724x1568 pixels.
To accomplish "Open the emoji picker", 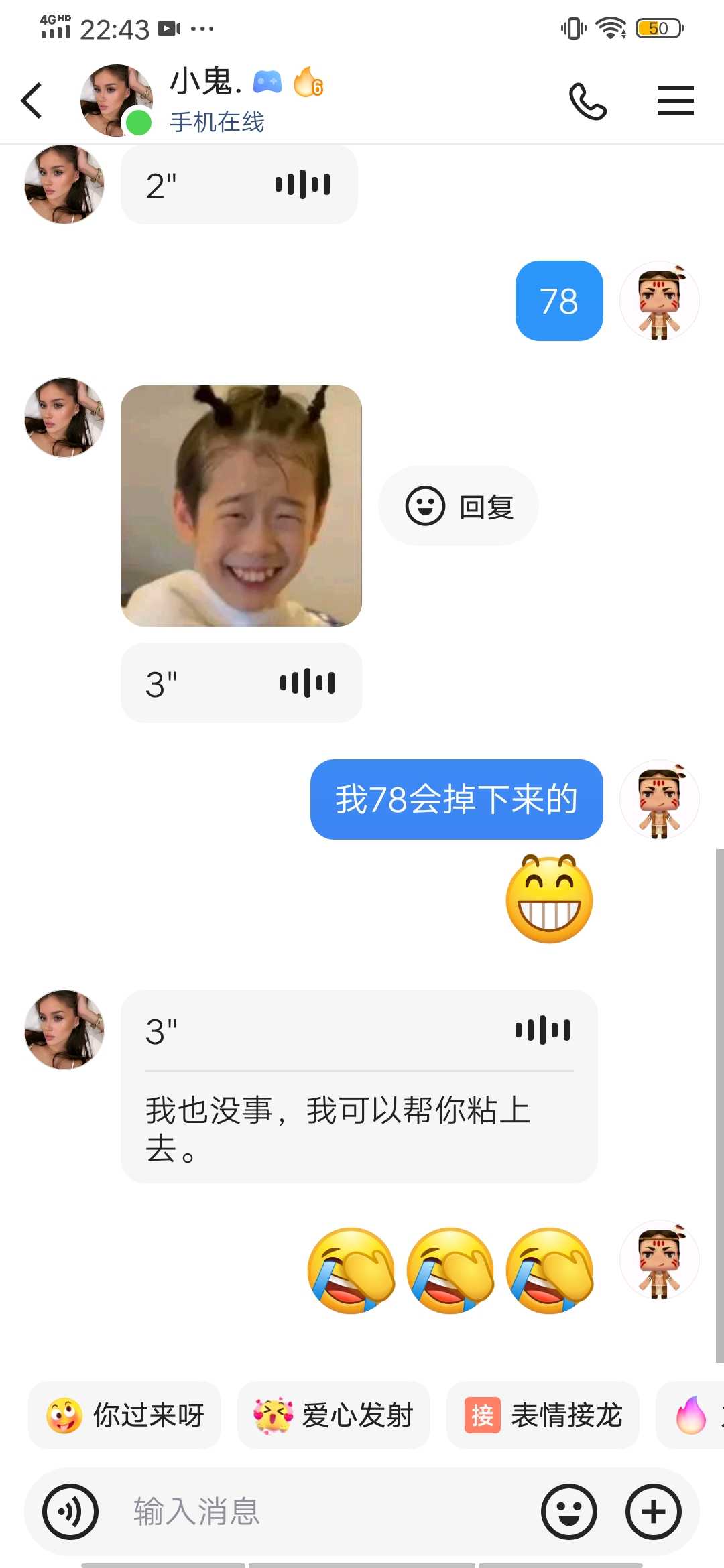I will 569,1512.
